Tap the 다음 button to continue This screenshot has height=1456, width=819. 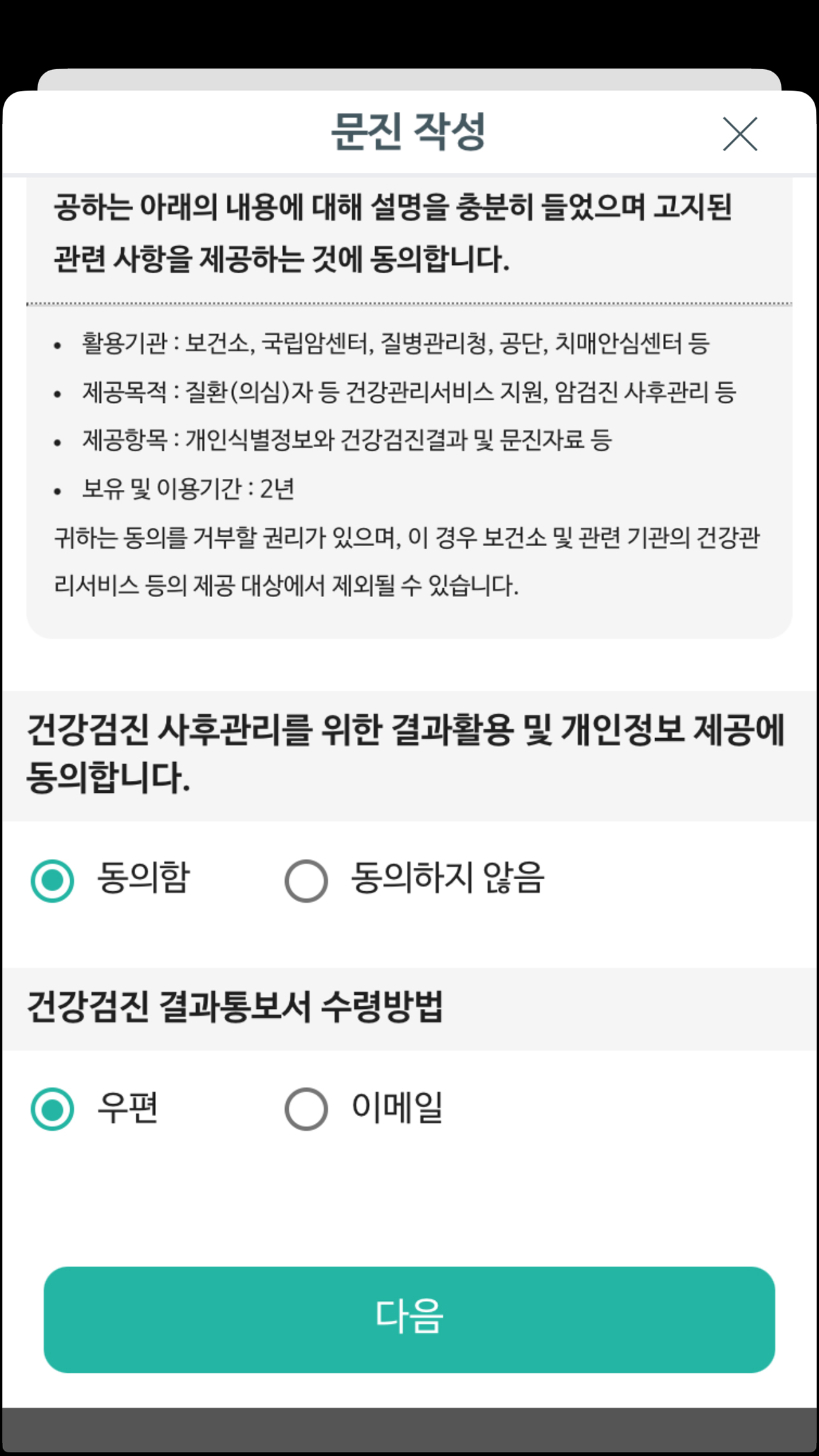pos(409,1319)
